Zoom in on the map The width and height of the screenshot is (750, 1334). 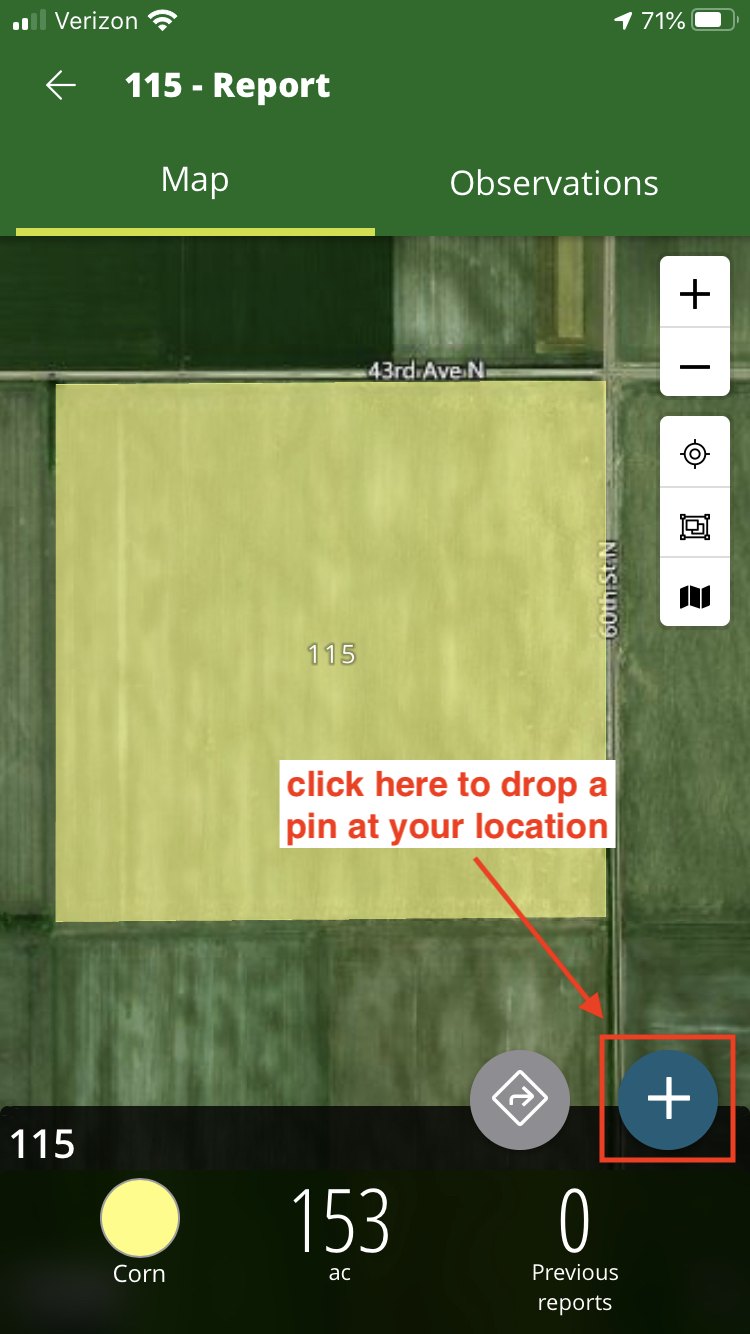click(x=694, y=293)
